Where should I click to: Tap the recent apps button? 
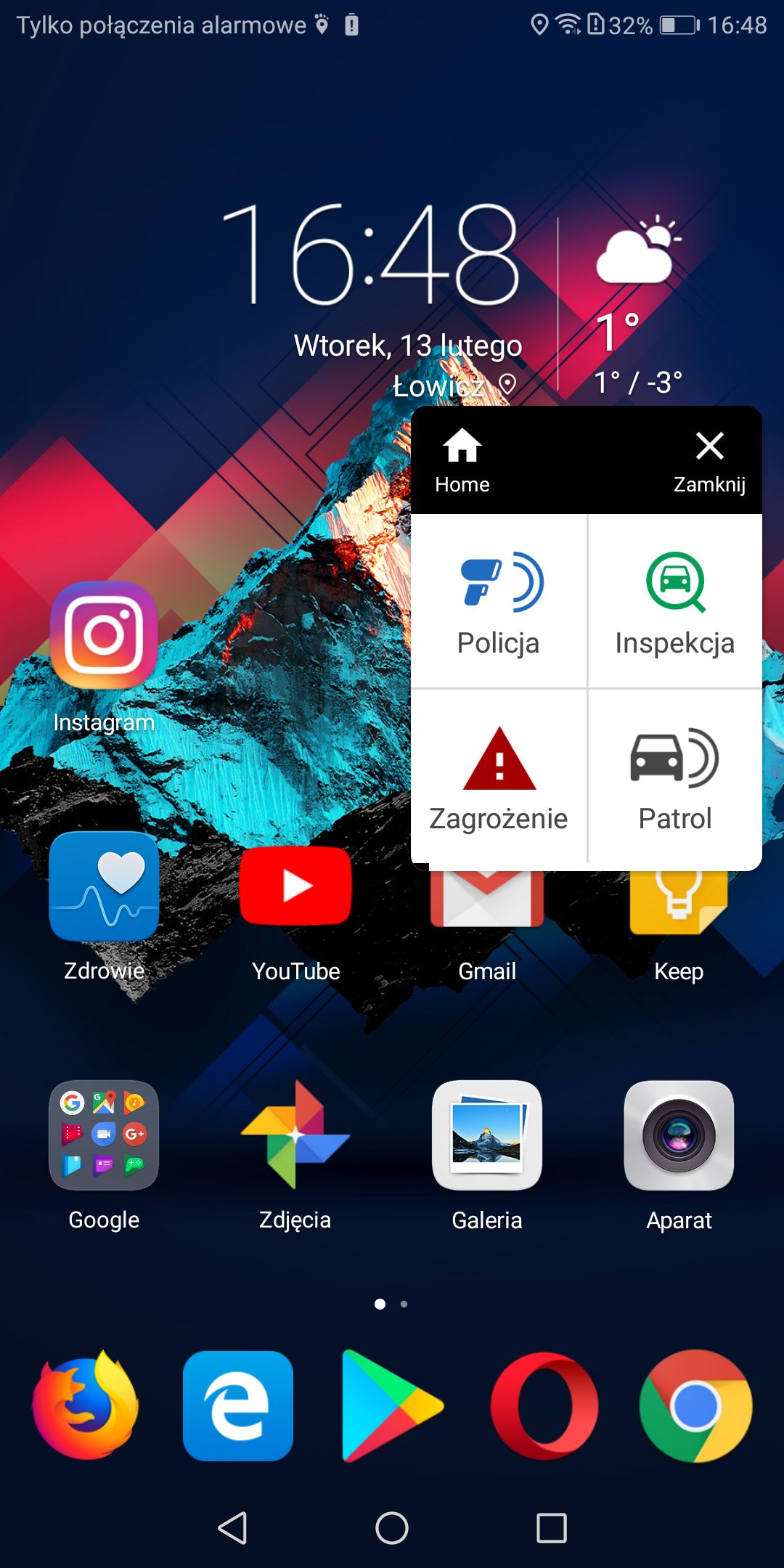click(x=552, y=1527)
